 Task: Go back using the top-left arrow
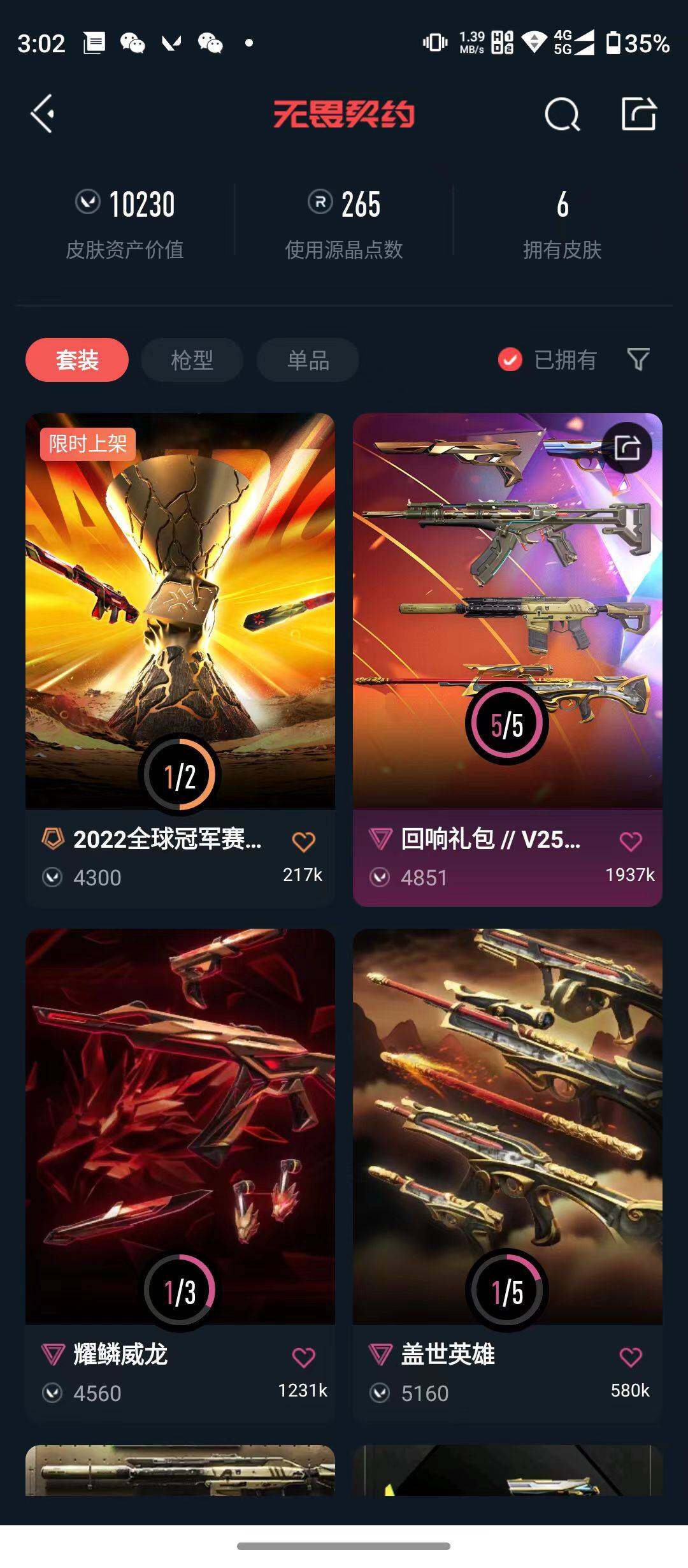[43, 115]
